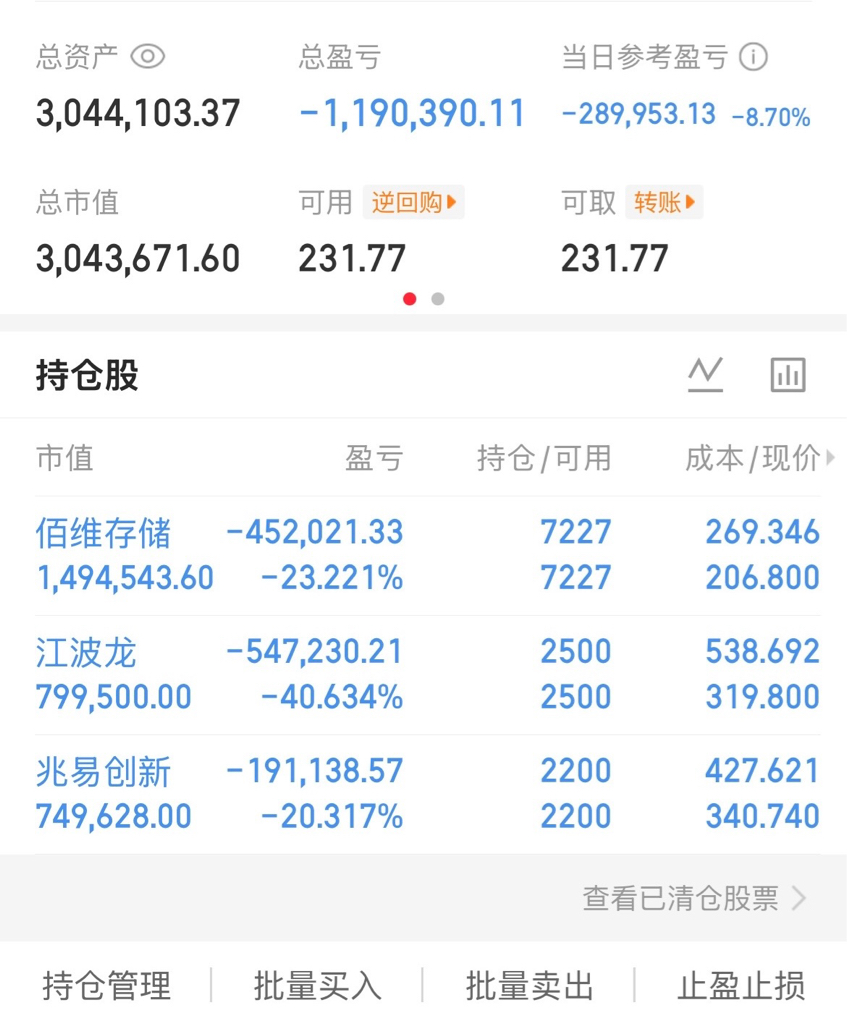The width and height of the screenshot is (847, 1024).
Task: Select 批量买入 batch buy
Action: 317,985
